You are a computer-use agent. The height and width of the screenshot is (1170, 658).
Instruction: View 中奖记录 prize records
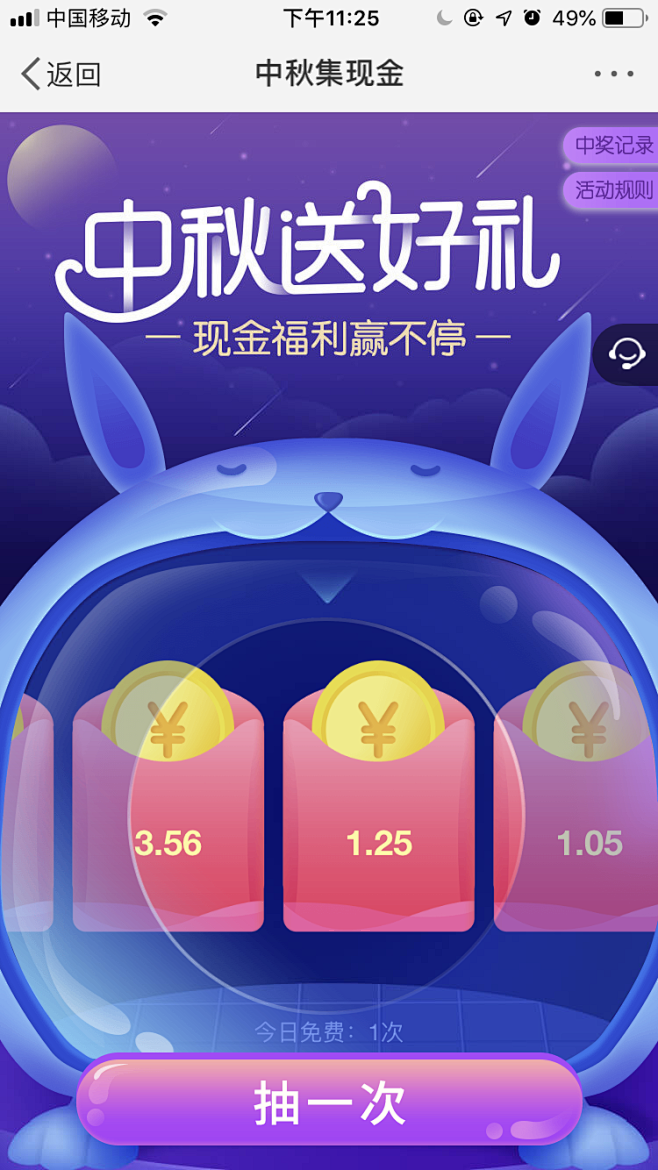610,146
